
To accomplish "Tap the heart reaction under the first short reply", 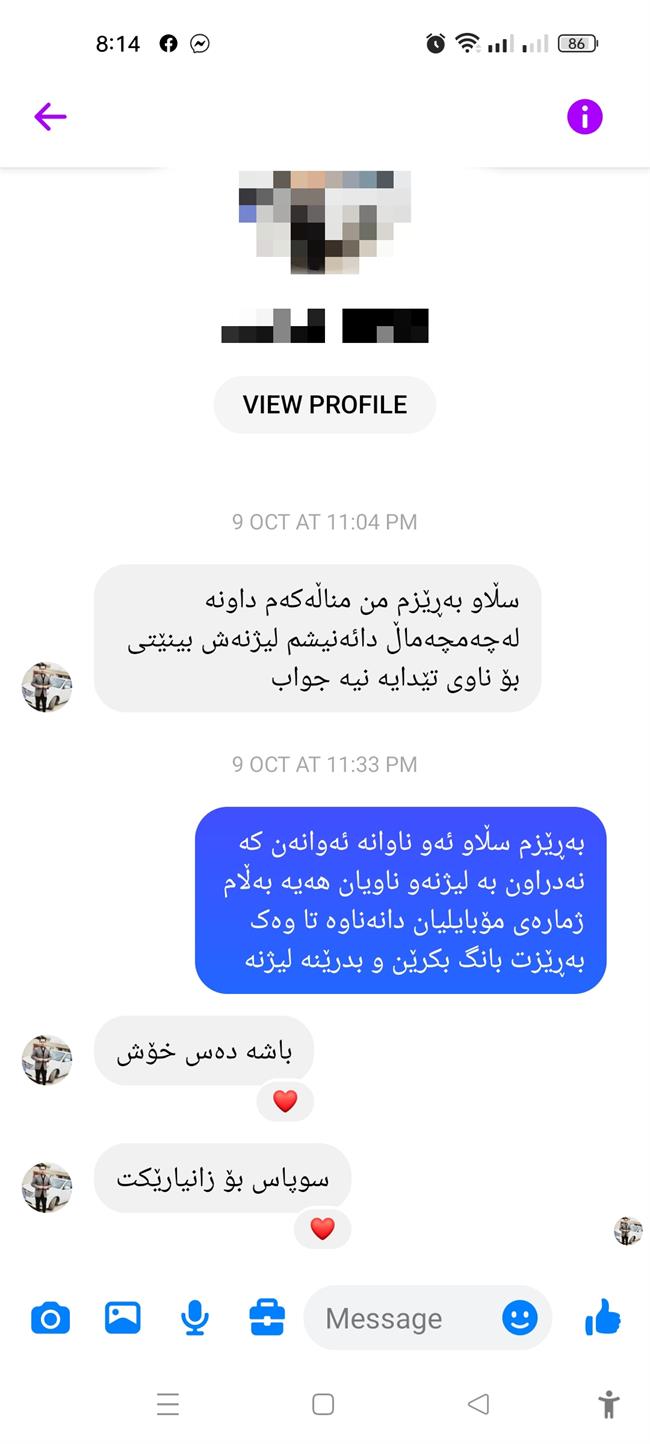I will click(285, 1102).
